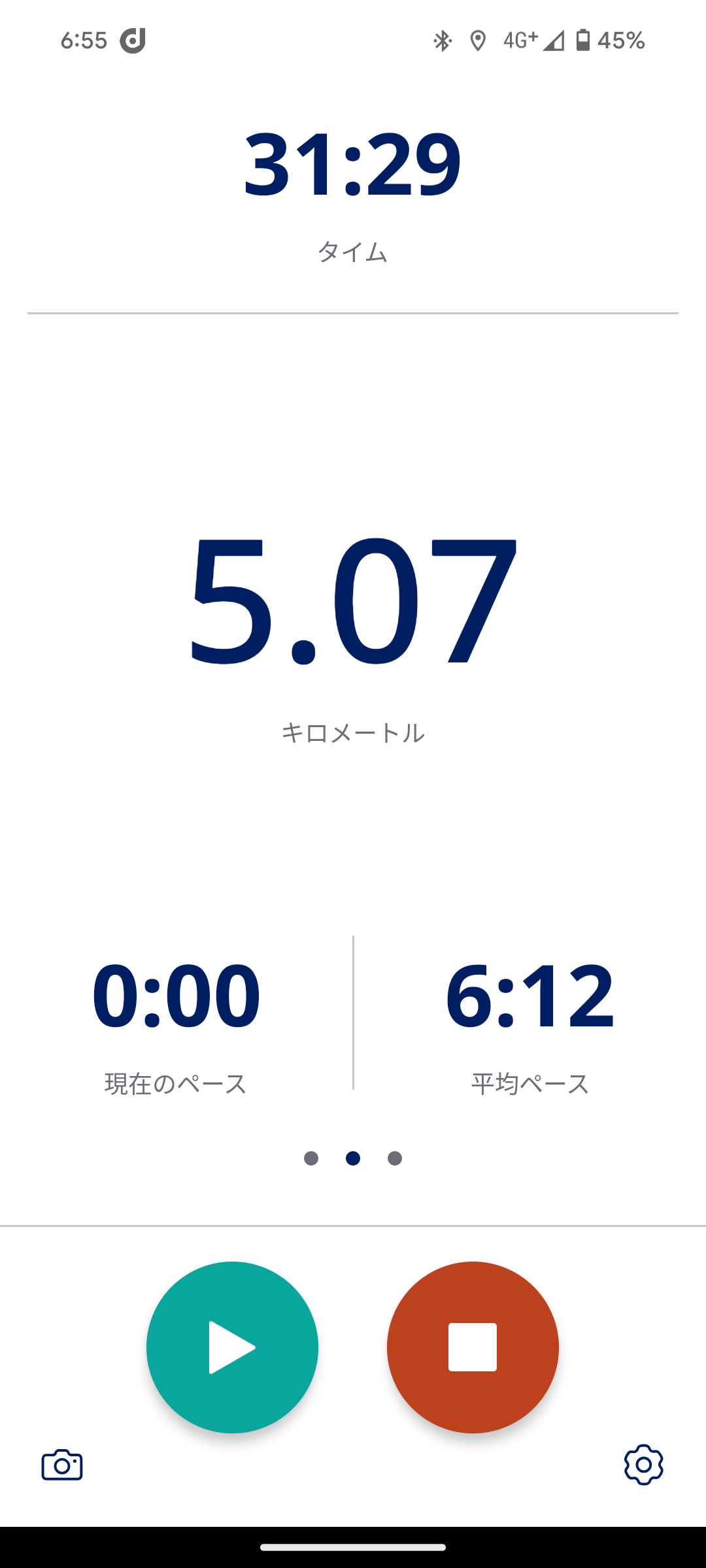Image resolution: width=706 pixels, height=1568 pixels.
Task: Go to the third page indicator dot
Action: coord(395,1158)
